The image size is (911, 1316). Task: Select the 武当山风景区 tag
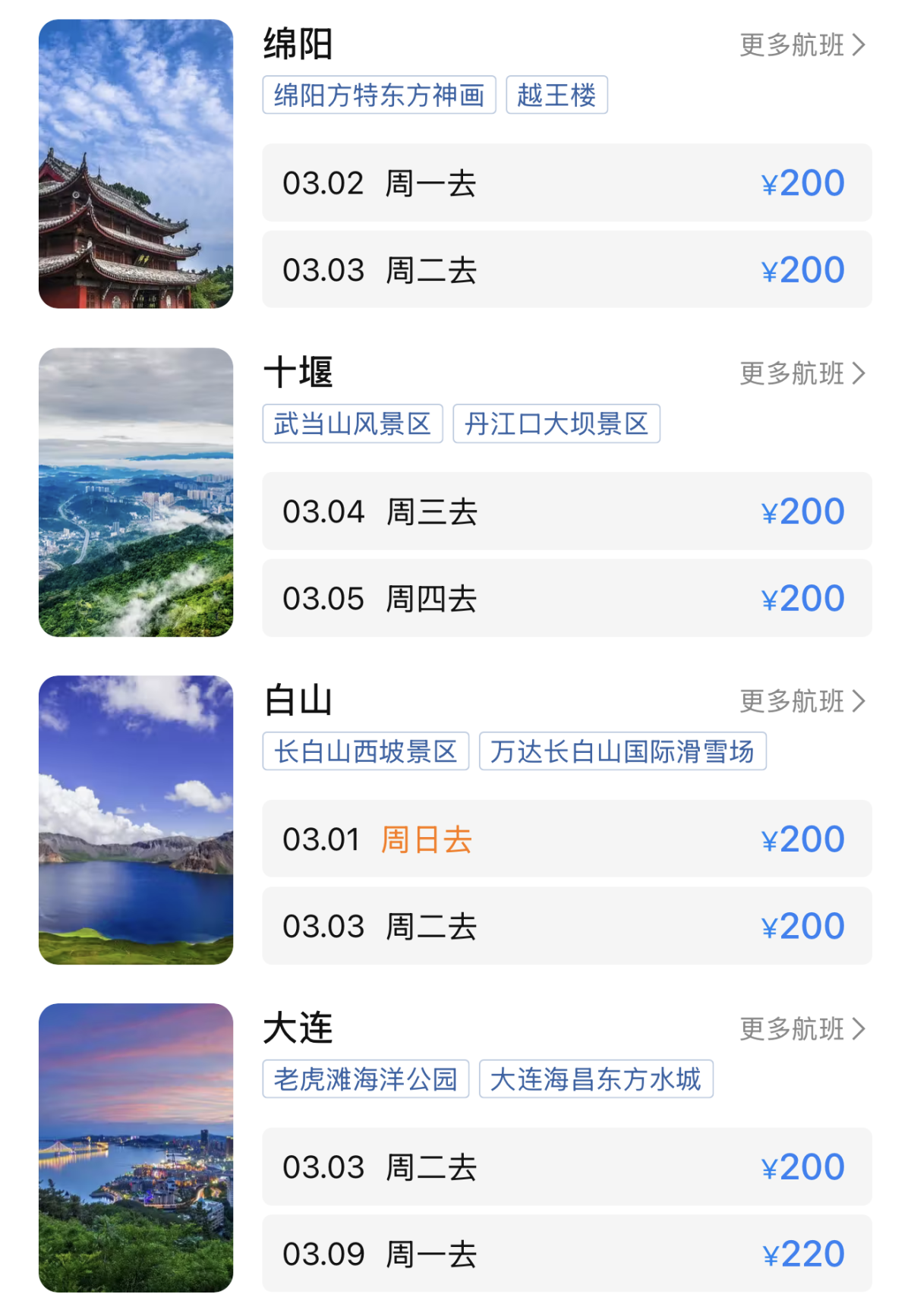point(352,423)
